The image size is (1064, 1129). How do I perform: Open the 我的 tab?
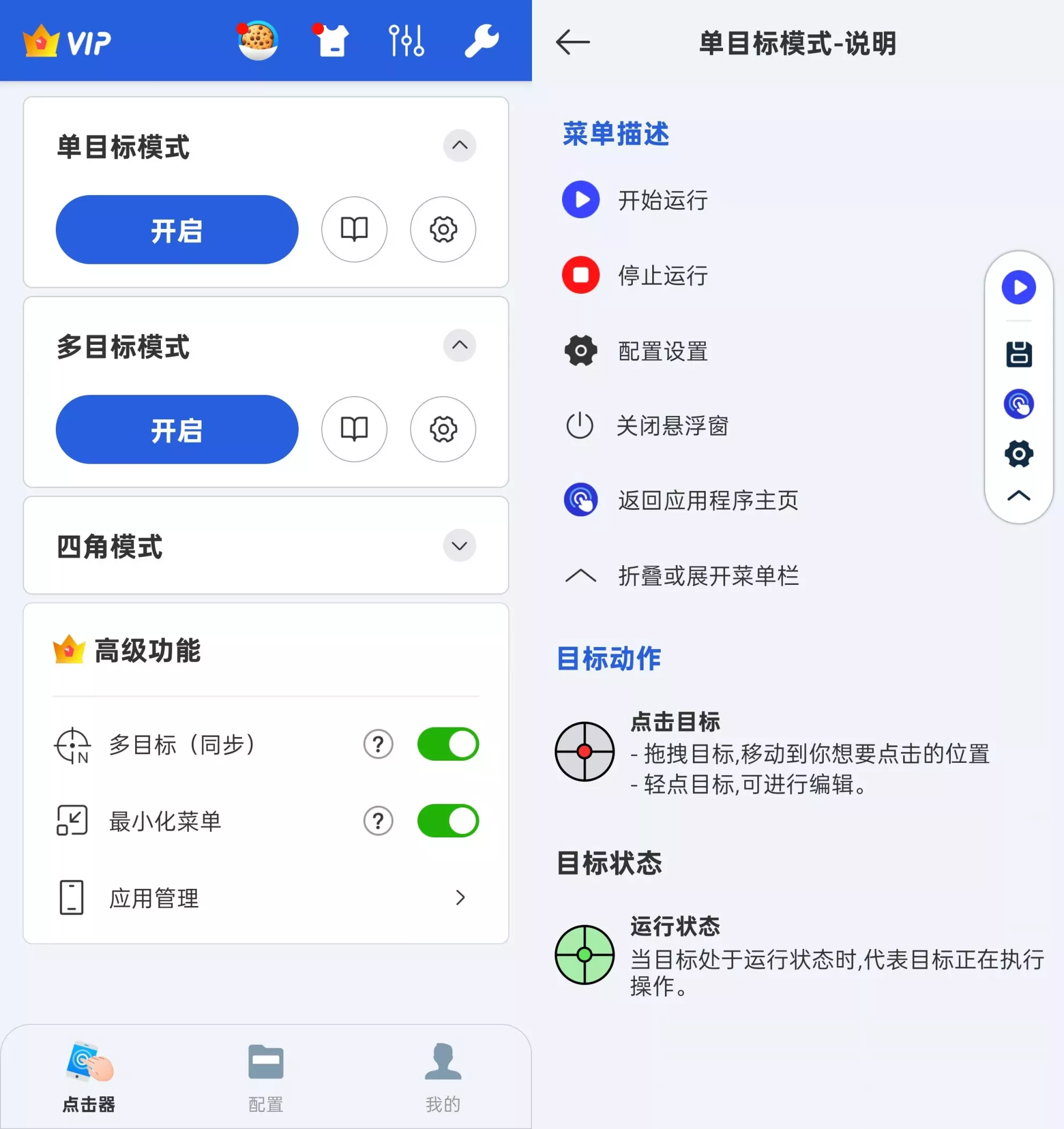click(x=442, y=1076)
